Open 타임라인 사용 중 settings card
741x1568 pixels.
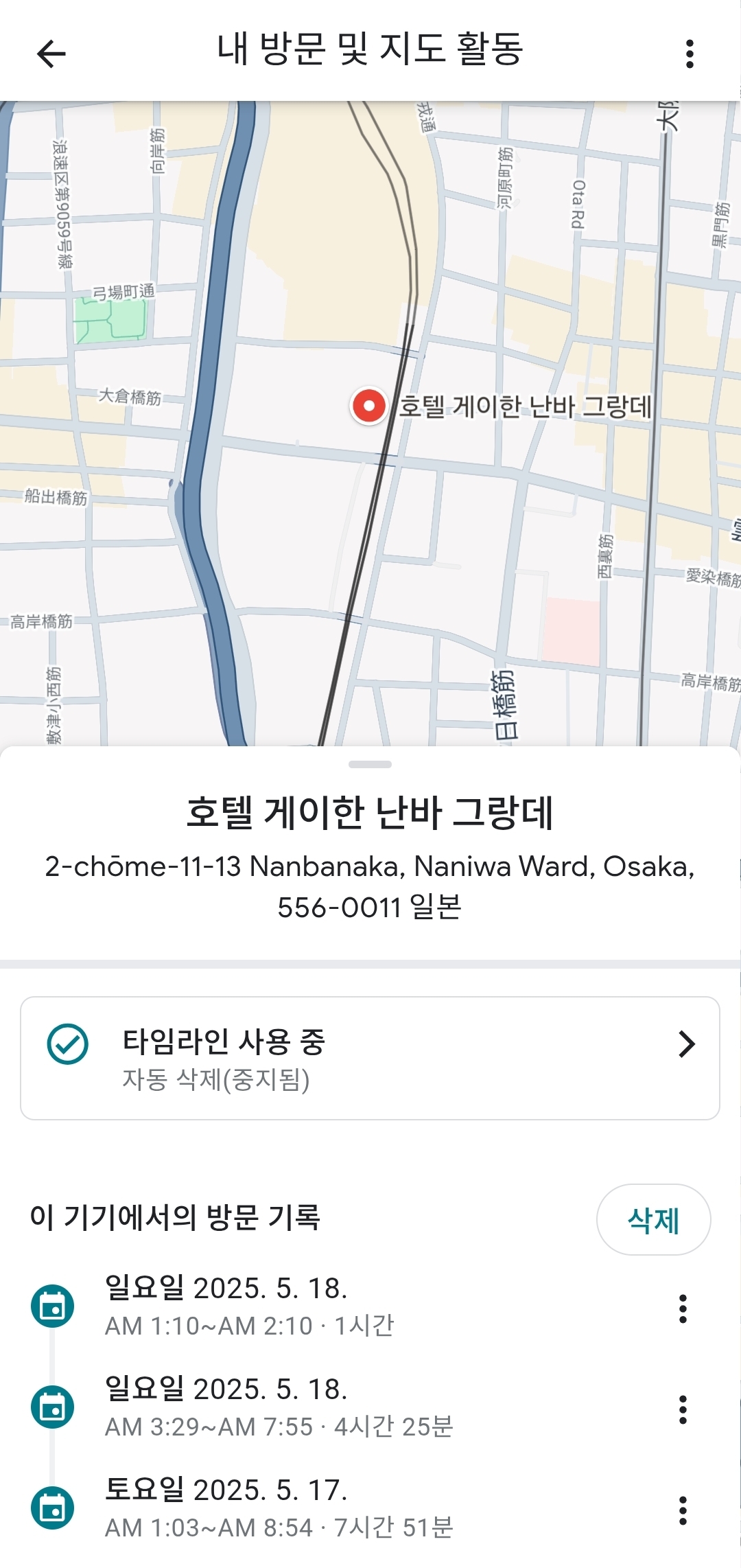pyautogui.click(x=370, y=1058)
